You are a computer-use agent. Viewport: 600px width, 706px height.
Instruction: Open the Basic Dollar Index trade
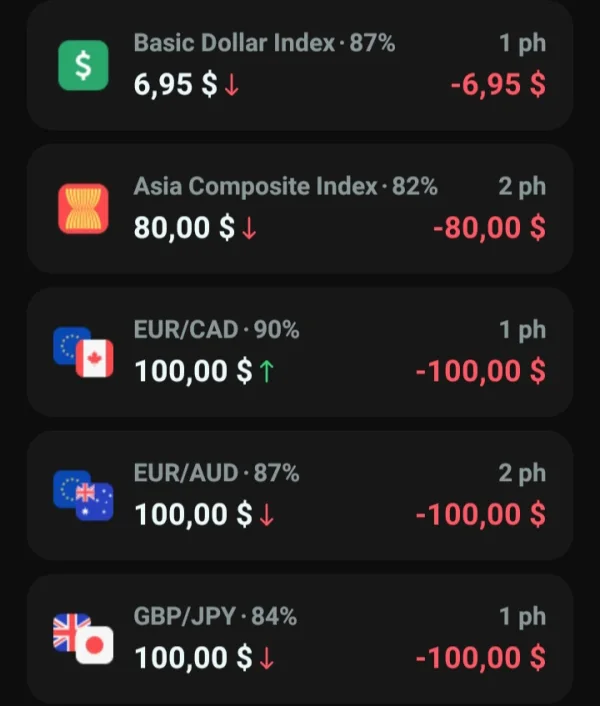point(300,66)
